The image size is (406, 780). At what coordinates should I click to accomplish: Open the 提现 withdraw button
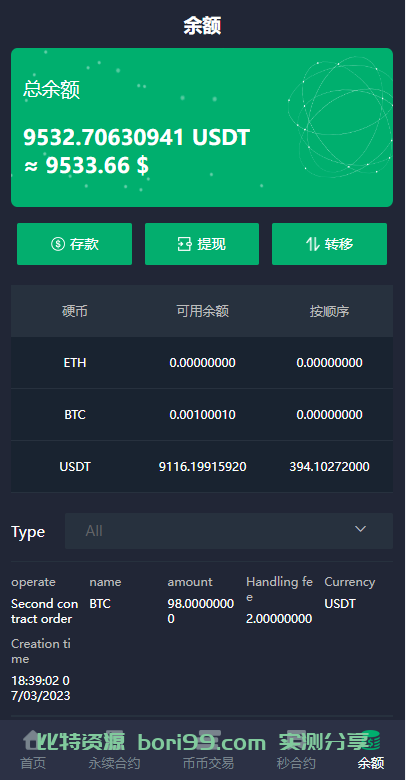click(x=202, y=244)
